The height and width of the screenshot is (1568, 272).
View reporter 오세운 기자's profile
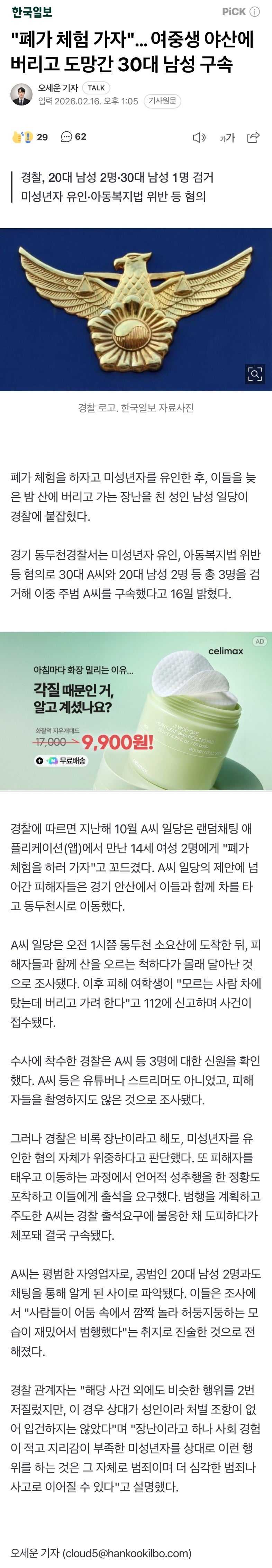click(x=58, y=88)
